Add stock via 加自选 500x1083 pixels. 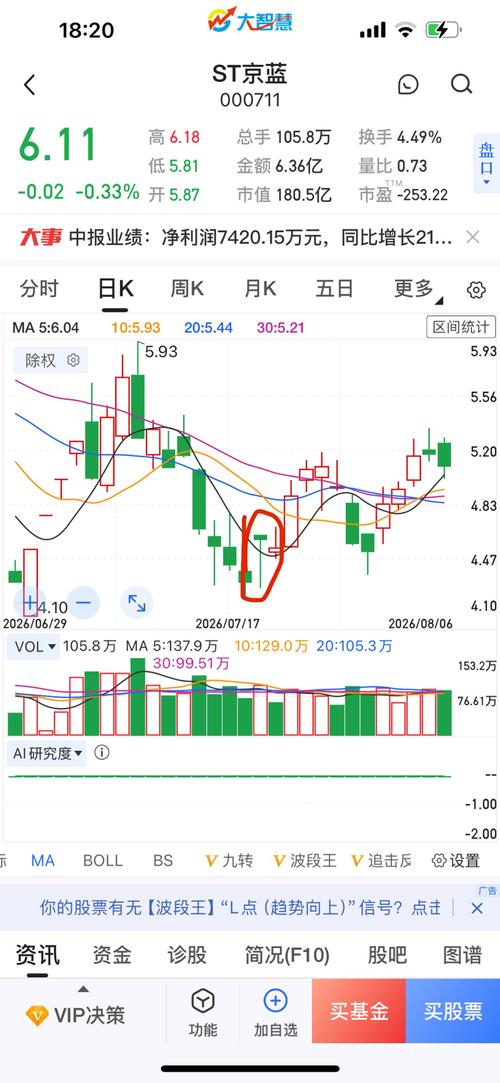click(x=276, y=1013)
